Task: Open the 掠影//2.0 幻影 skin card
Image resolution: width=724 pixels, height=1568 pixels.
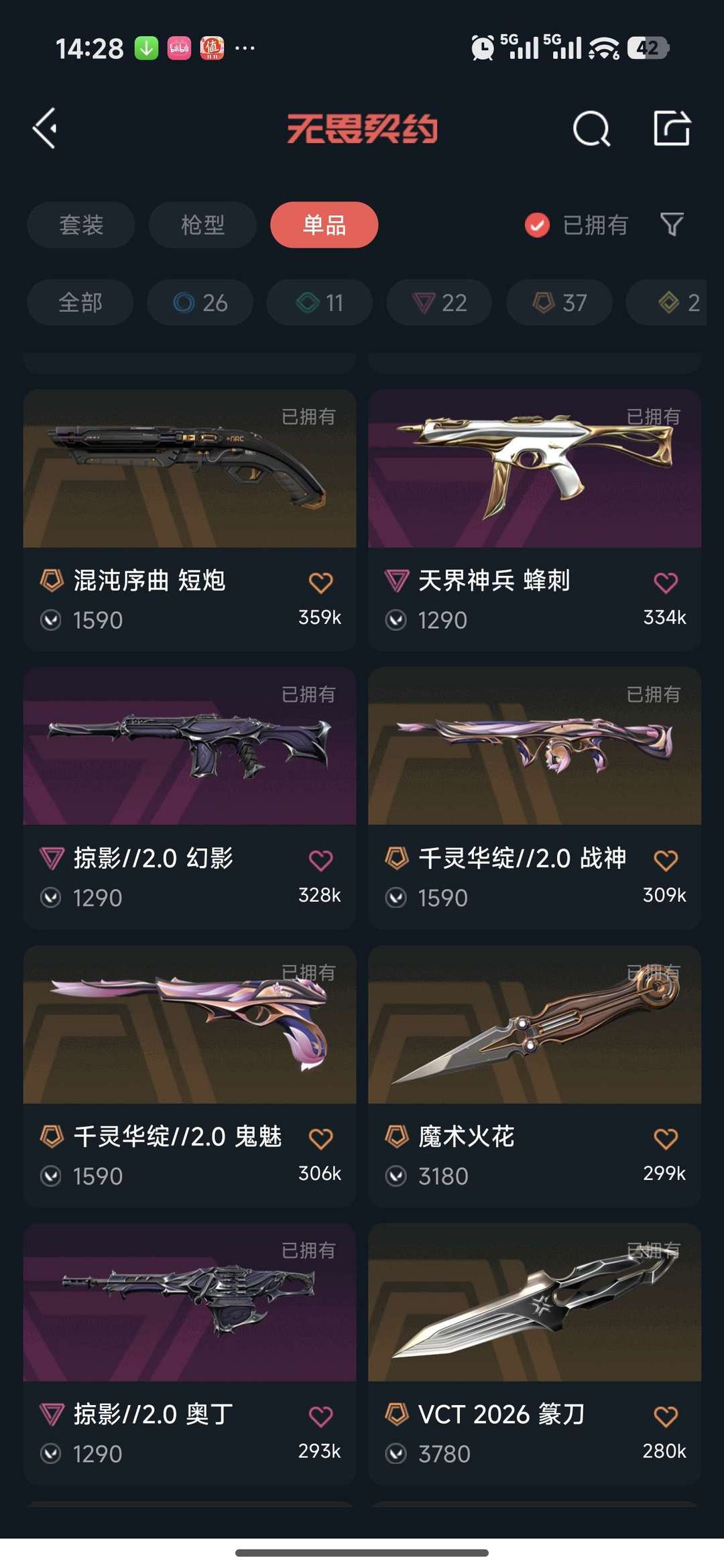Action: (190, 798)
